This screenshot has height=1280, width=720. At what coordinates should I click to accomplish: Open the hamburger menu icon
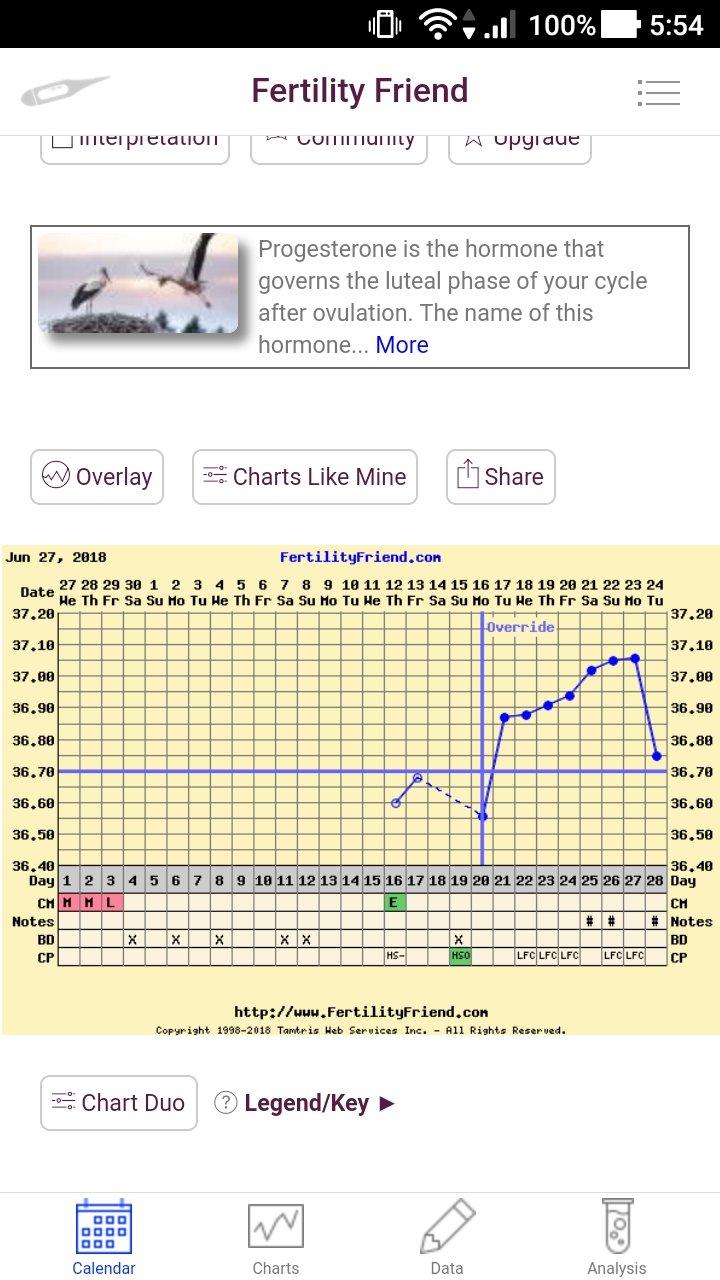coord(658,93)
